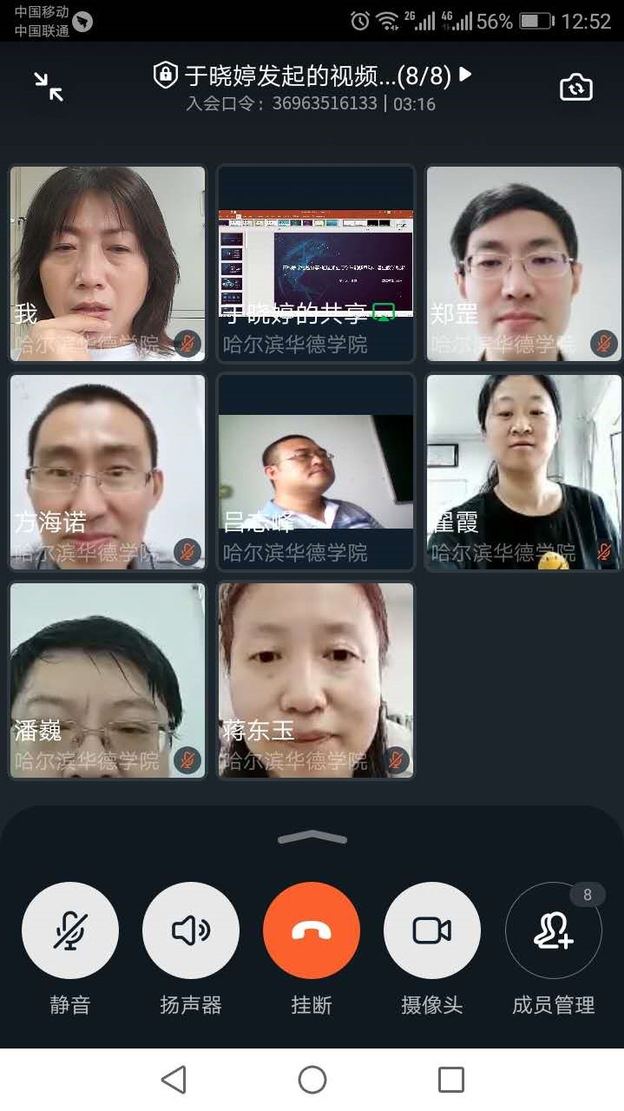This screenshot has height=1111, width=624.
Task: Open recent apps from the navigation bar
Action: 451,1079
